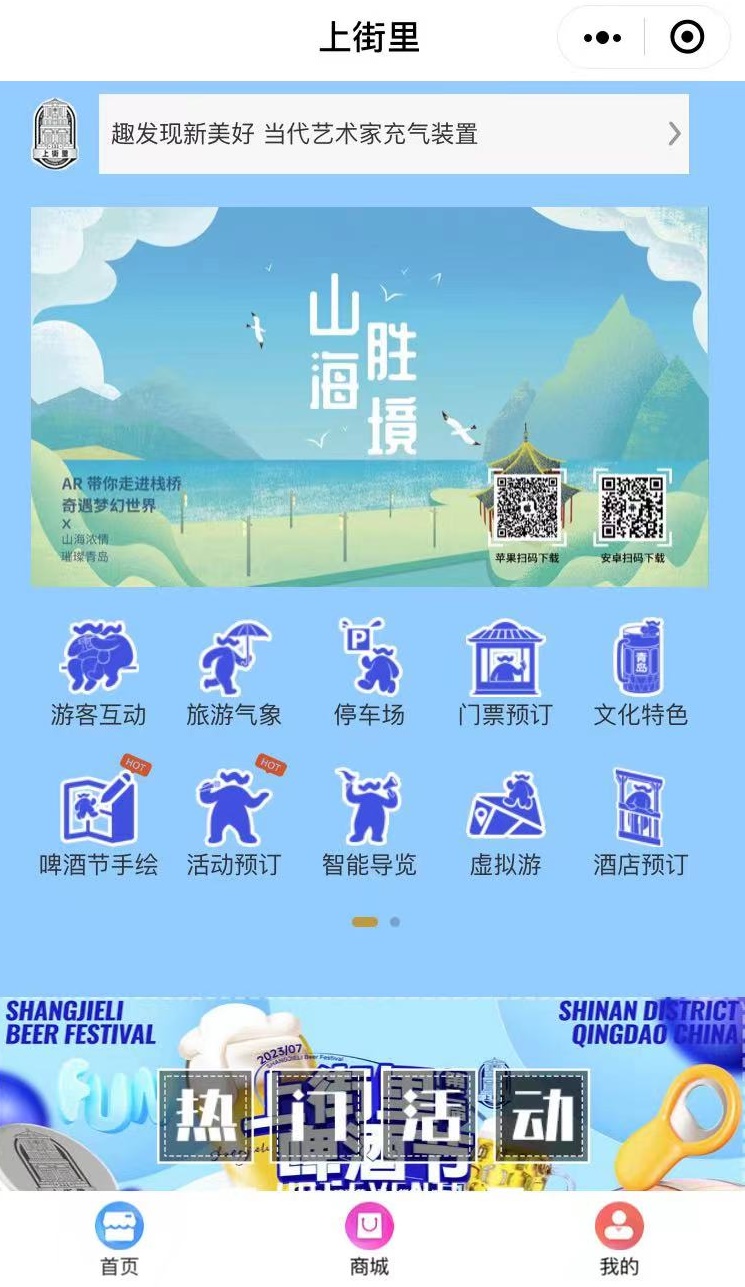Select the second page indicator dot
The image size is (745, 1287).
point(395,922)
